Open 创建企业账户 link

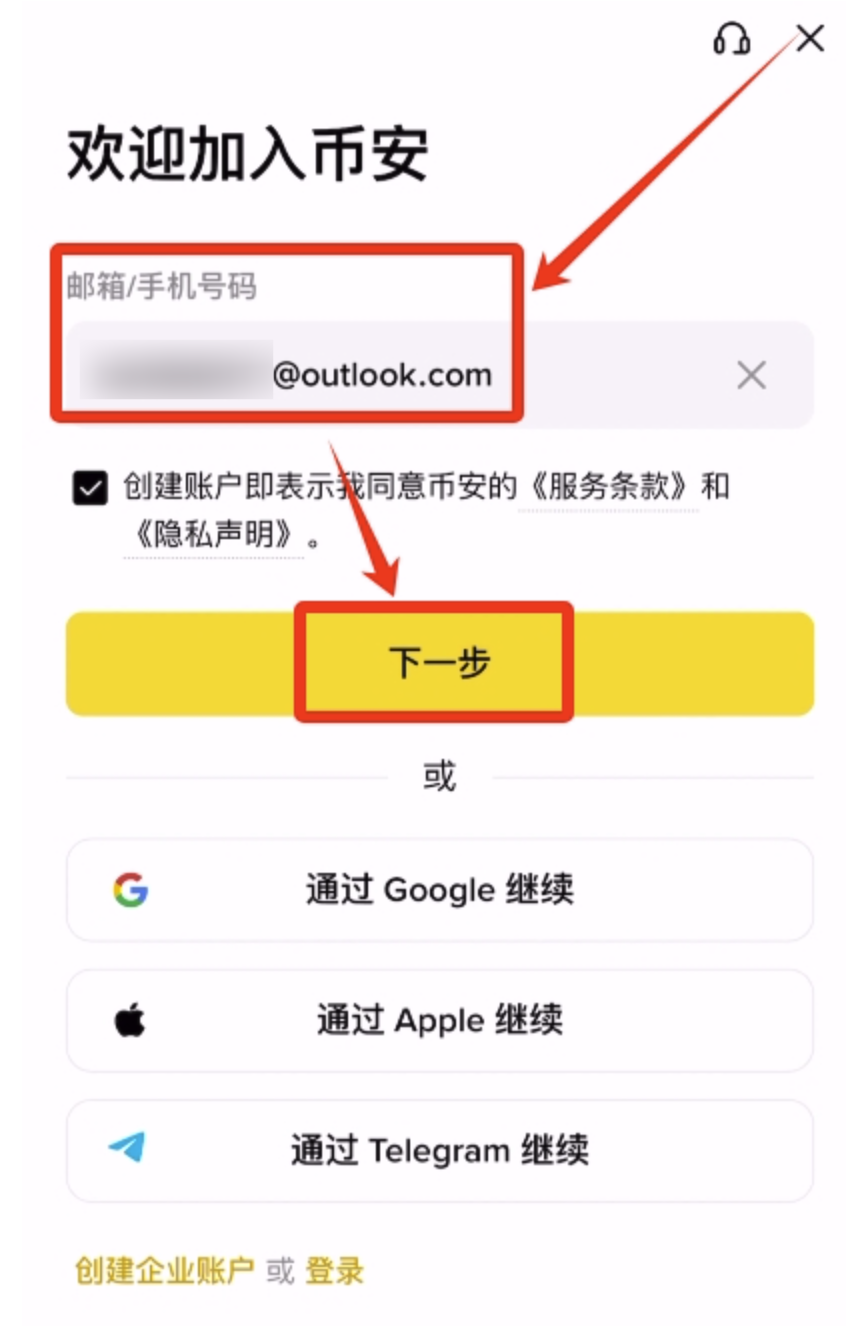164,1271
